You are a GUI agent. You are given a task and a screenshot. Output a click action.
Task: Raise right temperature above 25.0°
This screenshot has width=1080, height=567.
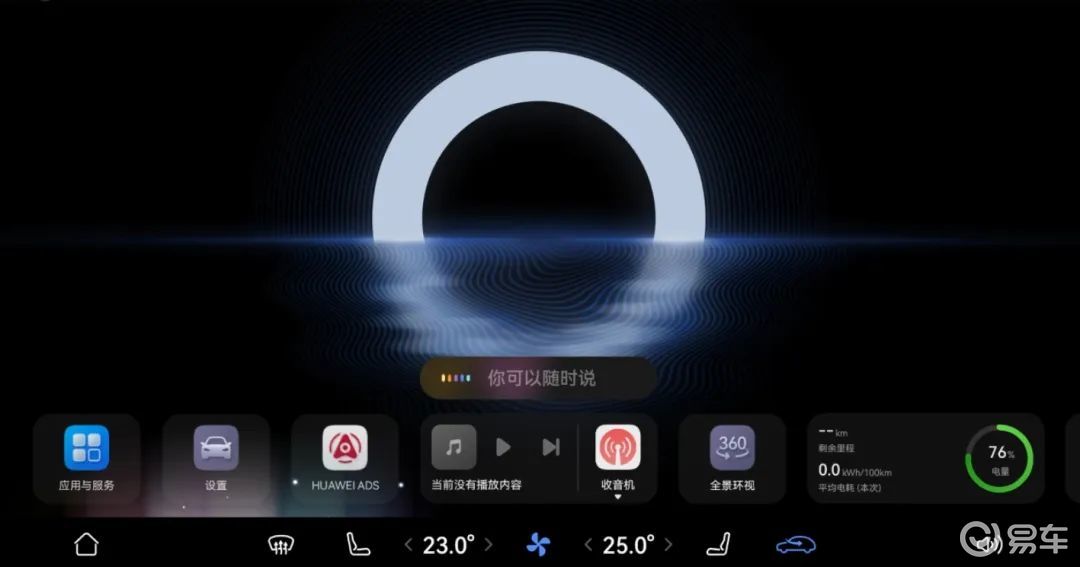click(x=668, y=545)
